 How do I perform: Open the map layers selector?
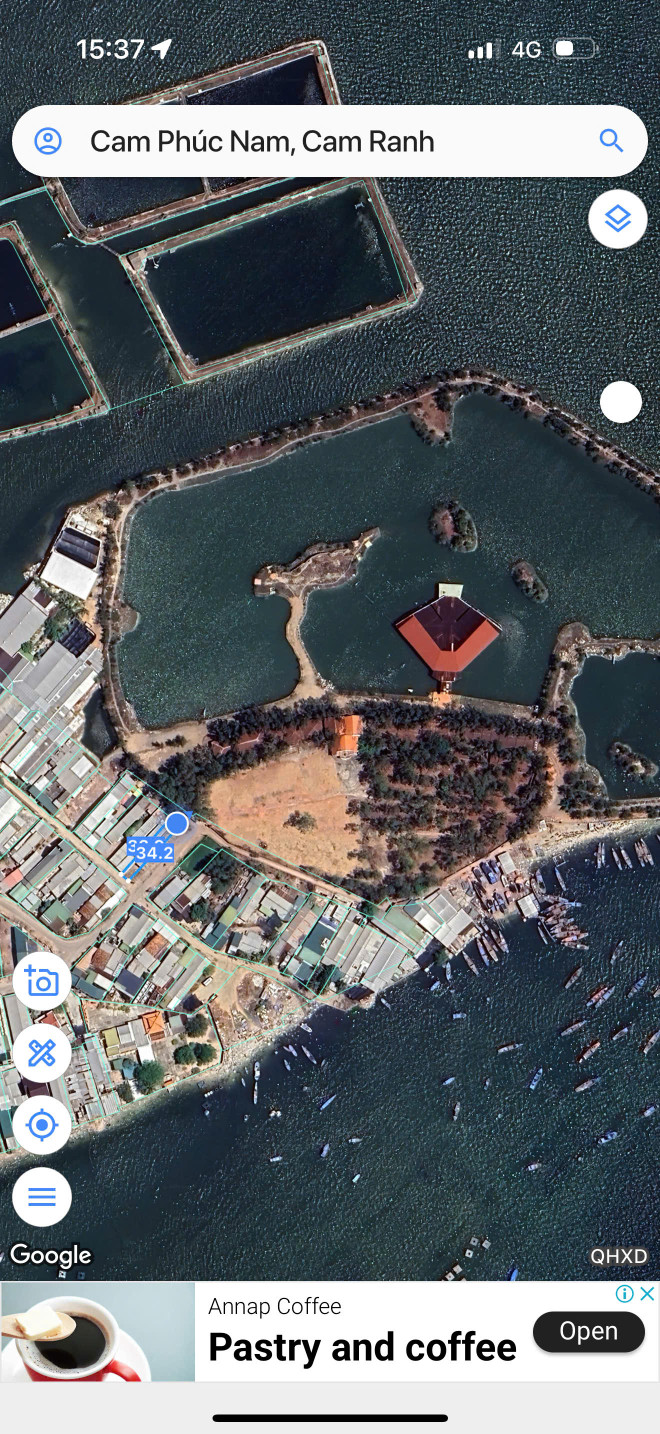[618, 219]
